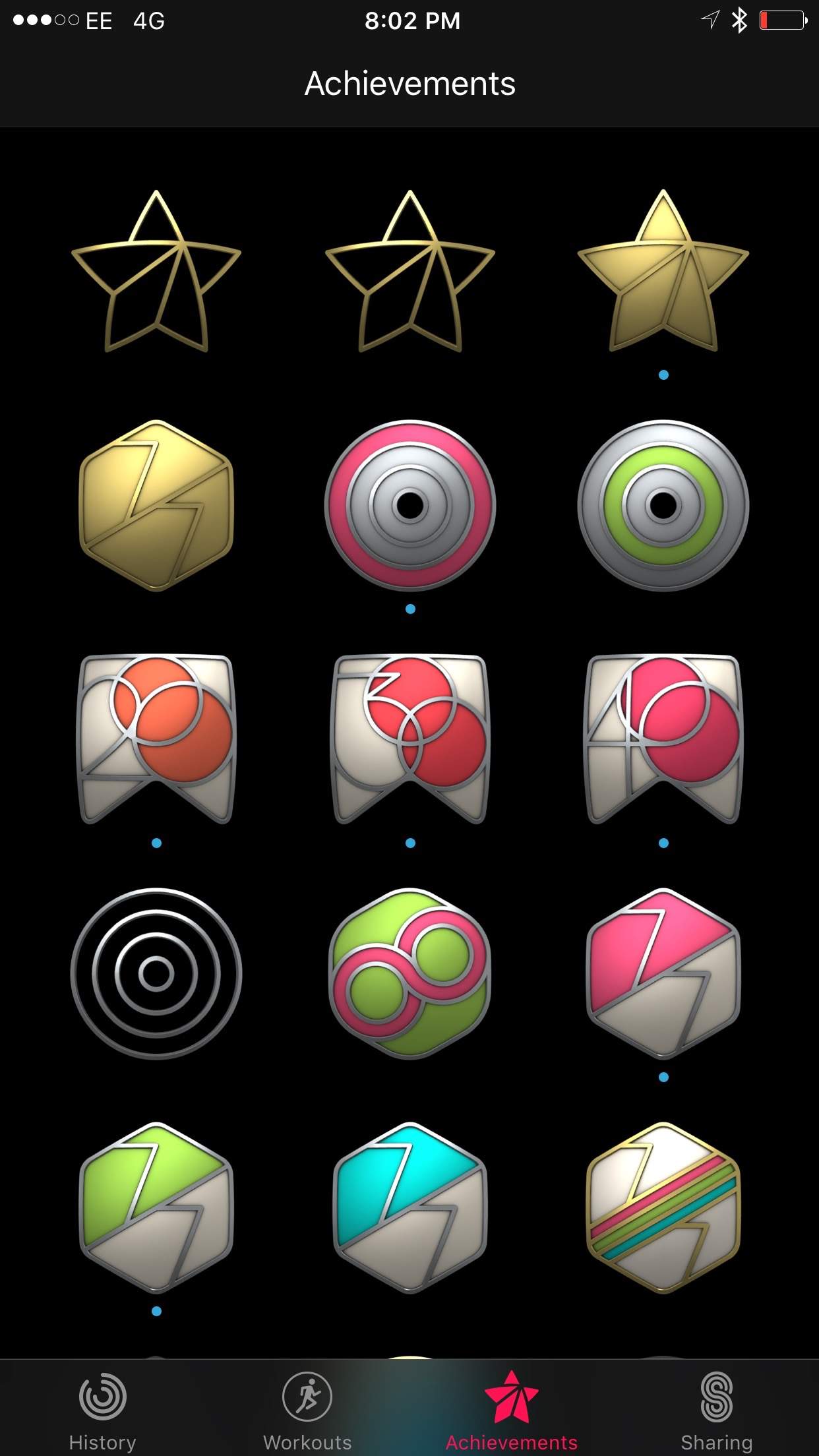Open the pink-topped hexagon badge

point(663,973)
